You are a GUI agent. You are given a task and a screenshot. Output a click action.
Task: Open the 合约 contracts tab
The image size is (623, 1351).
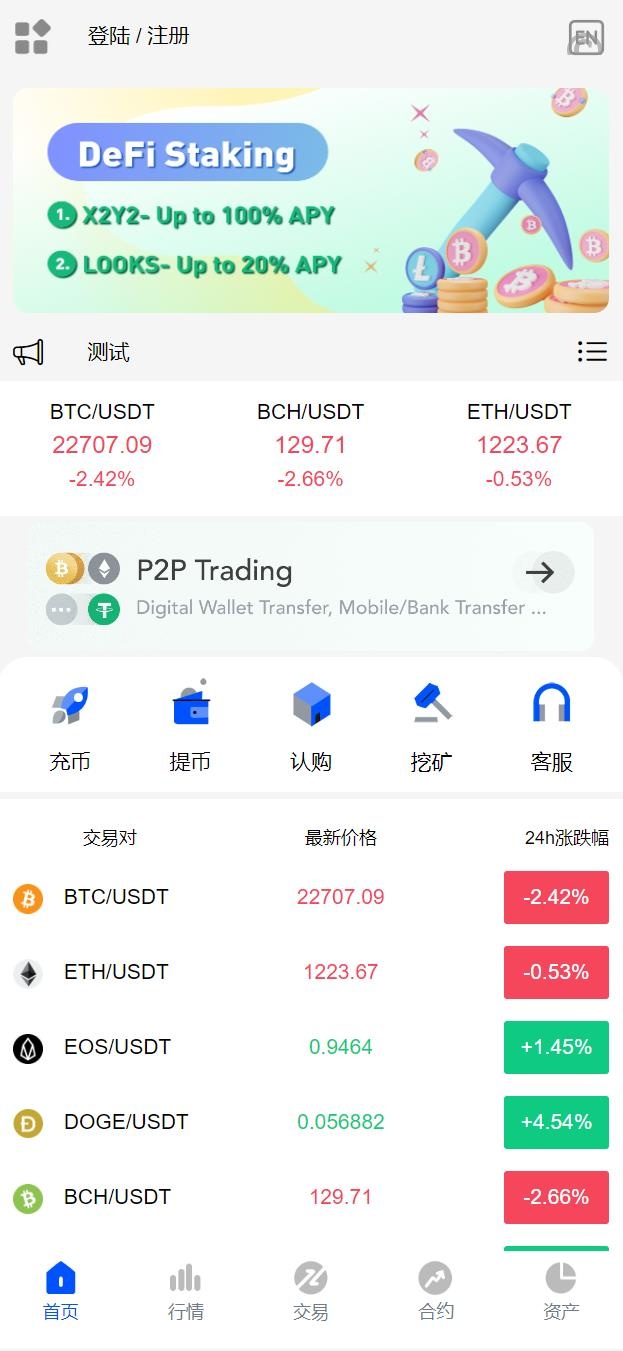435,1291
